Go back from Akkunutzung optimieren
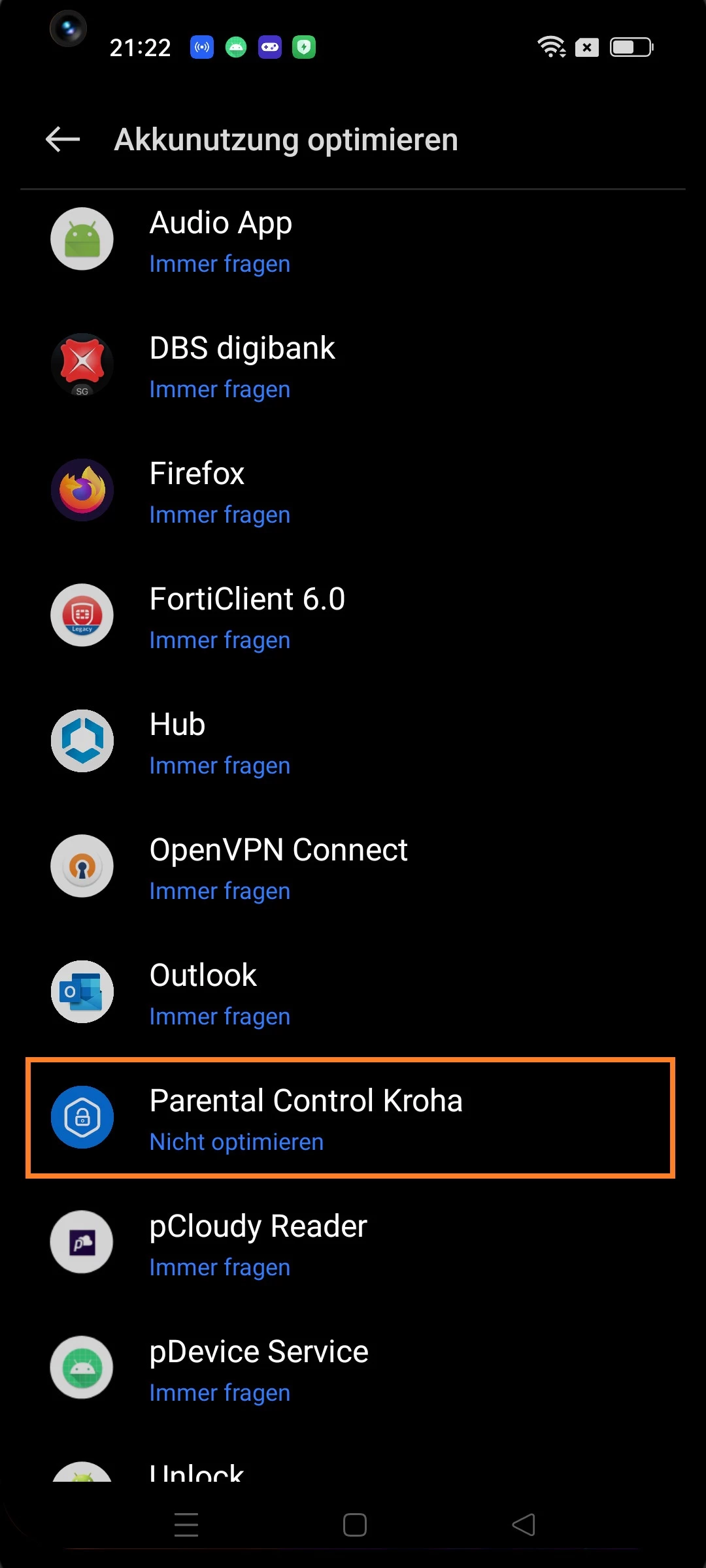Viewport: 706px width, 1568px height. (x=63, y=139)
